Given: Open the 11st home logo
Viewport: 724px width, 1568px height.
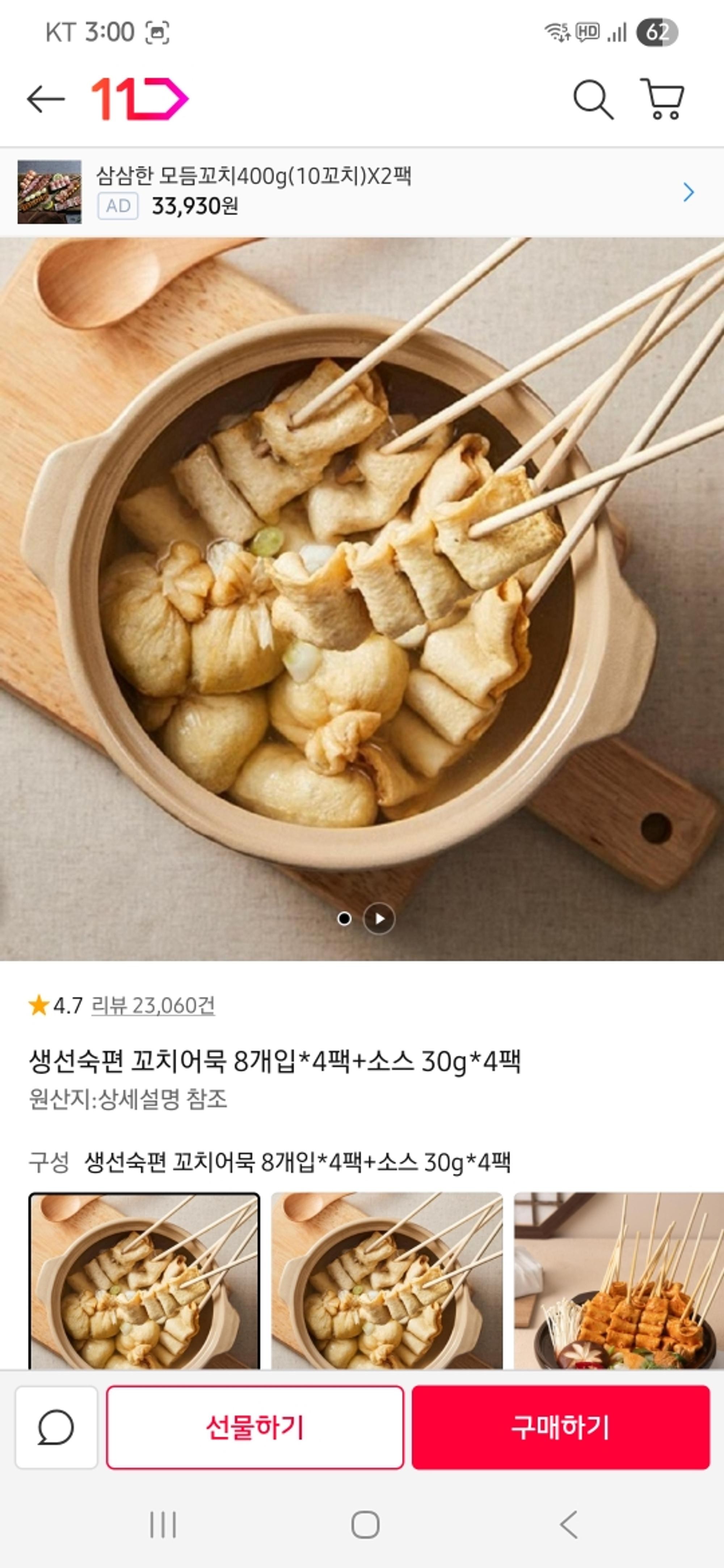Looking at the screenshot, I should 139,98.
